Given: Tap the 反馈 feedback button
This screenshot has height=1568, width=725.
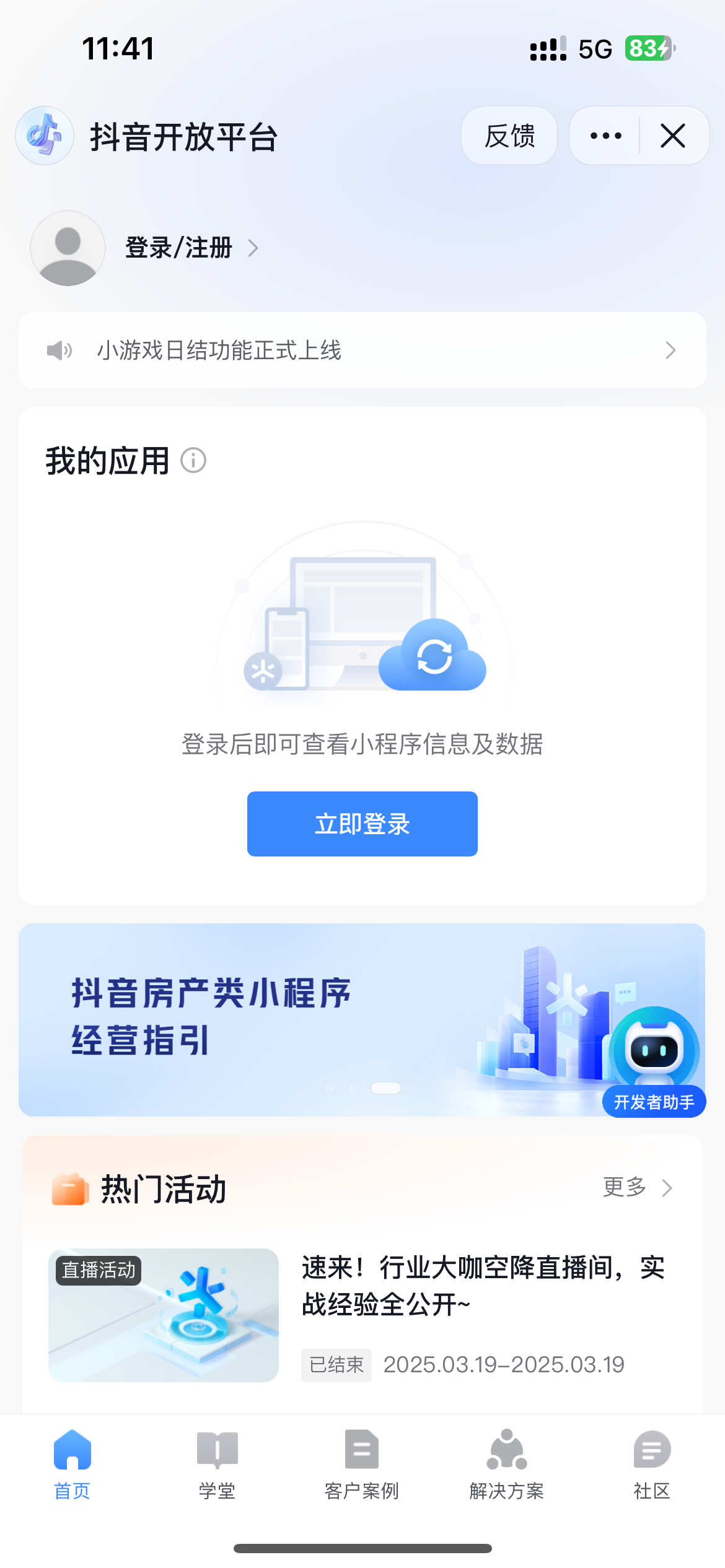Looking at the screenshot, I should [509, 136].
